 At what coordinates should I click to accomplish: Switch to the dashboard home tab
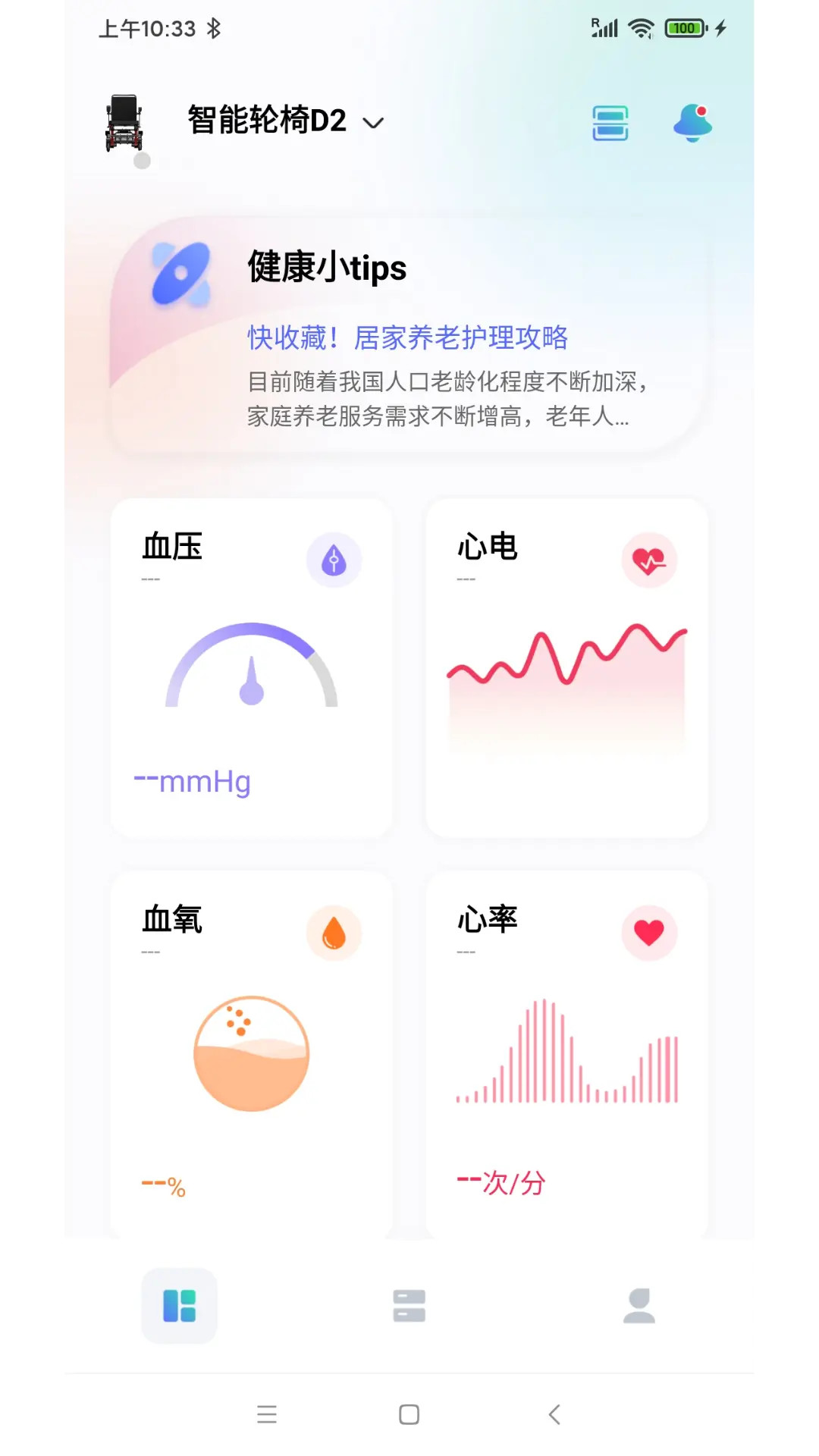179,1306
